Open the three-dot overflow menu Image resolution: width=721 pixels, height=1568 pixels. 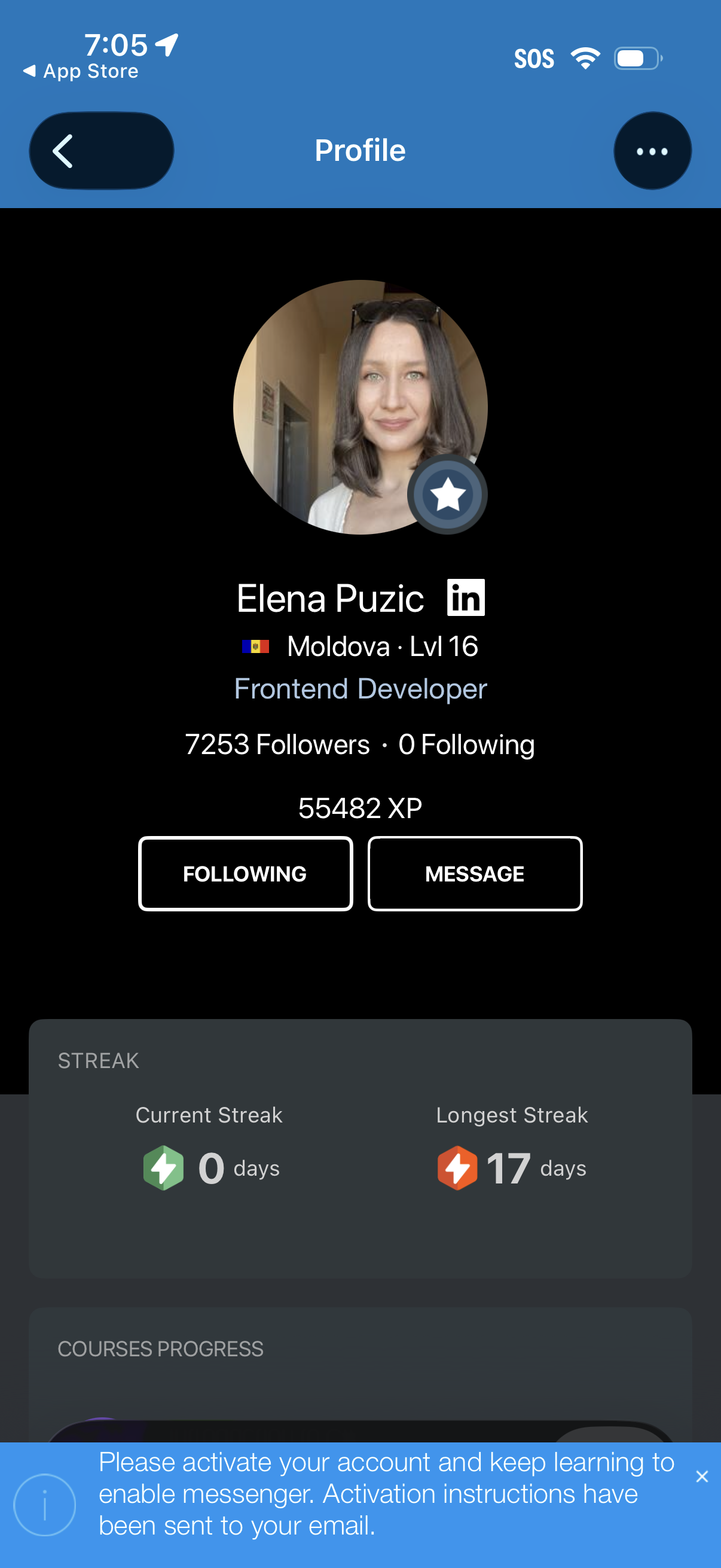click(x=652, y=150)
